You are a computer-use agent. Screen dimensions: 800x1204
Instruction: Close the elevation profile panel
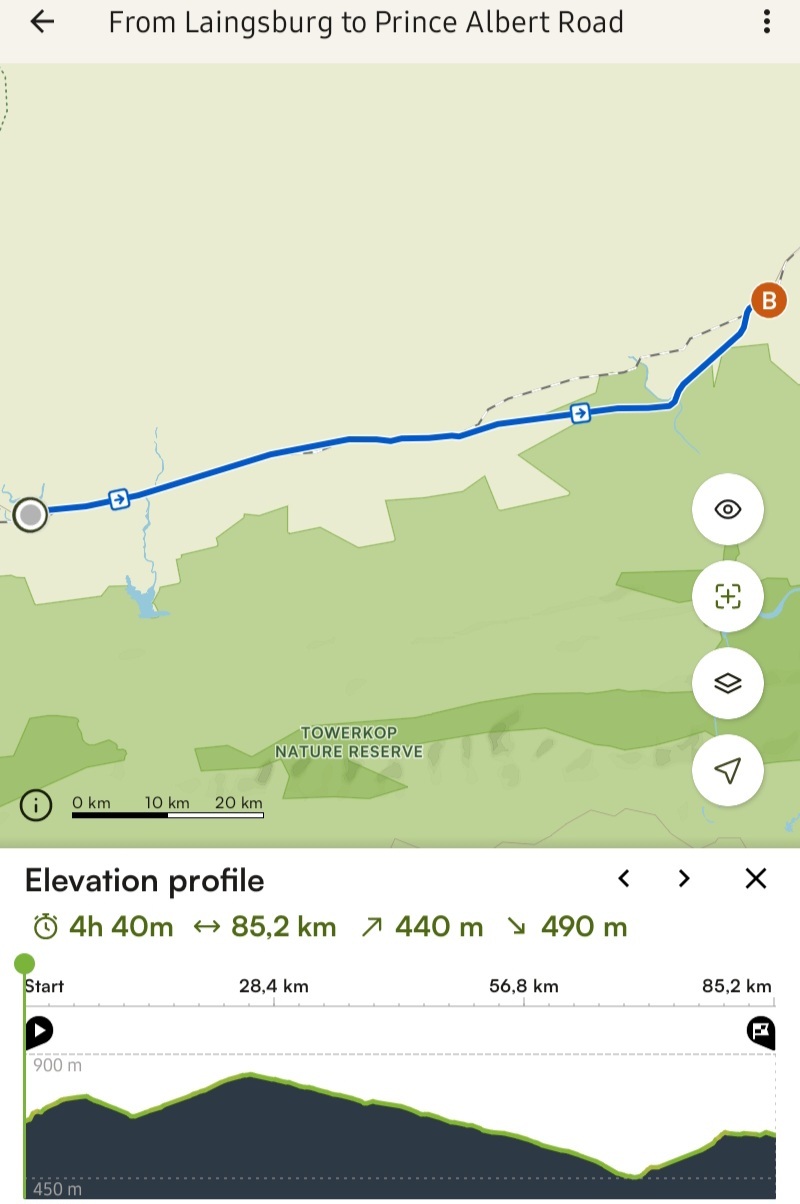click(756, 879)
